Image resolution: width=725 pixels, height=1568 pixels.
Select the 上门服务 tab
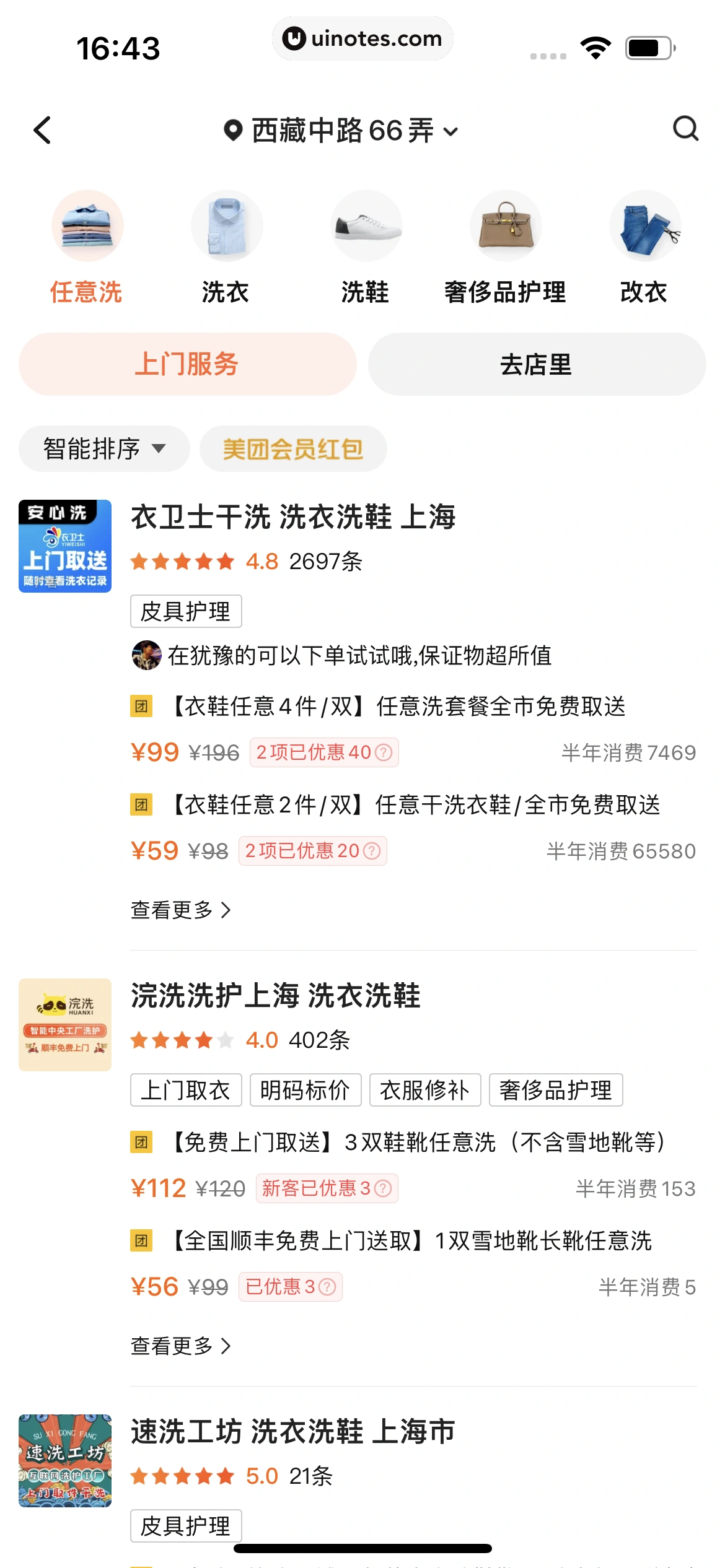click(187, 364)
